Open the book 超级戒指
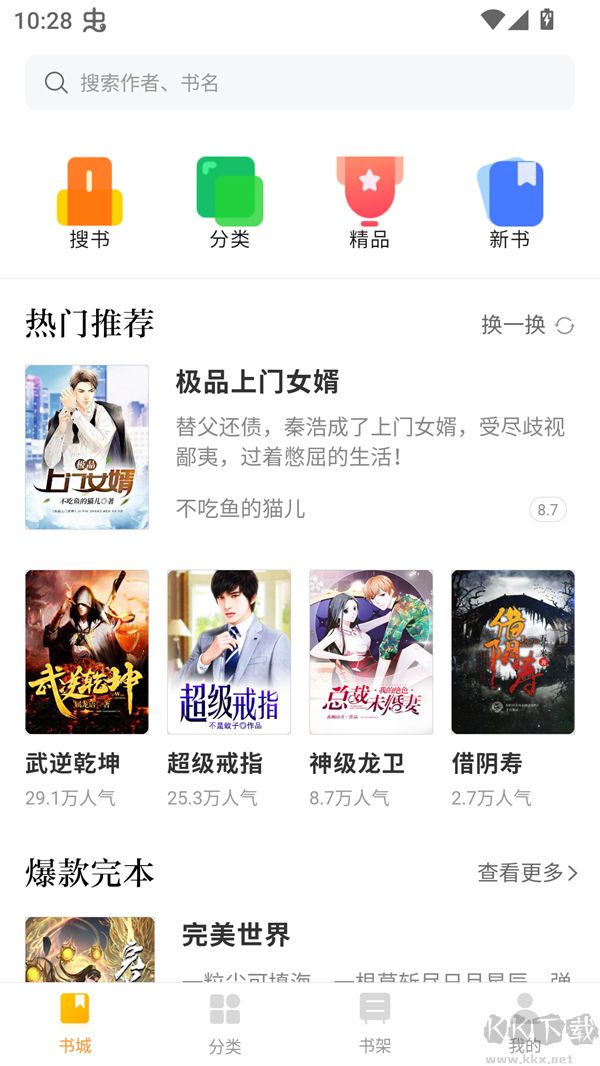The height and width of the screenshot is (1066, 600). 229,652
